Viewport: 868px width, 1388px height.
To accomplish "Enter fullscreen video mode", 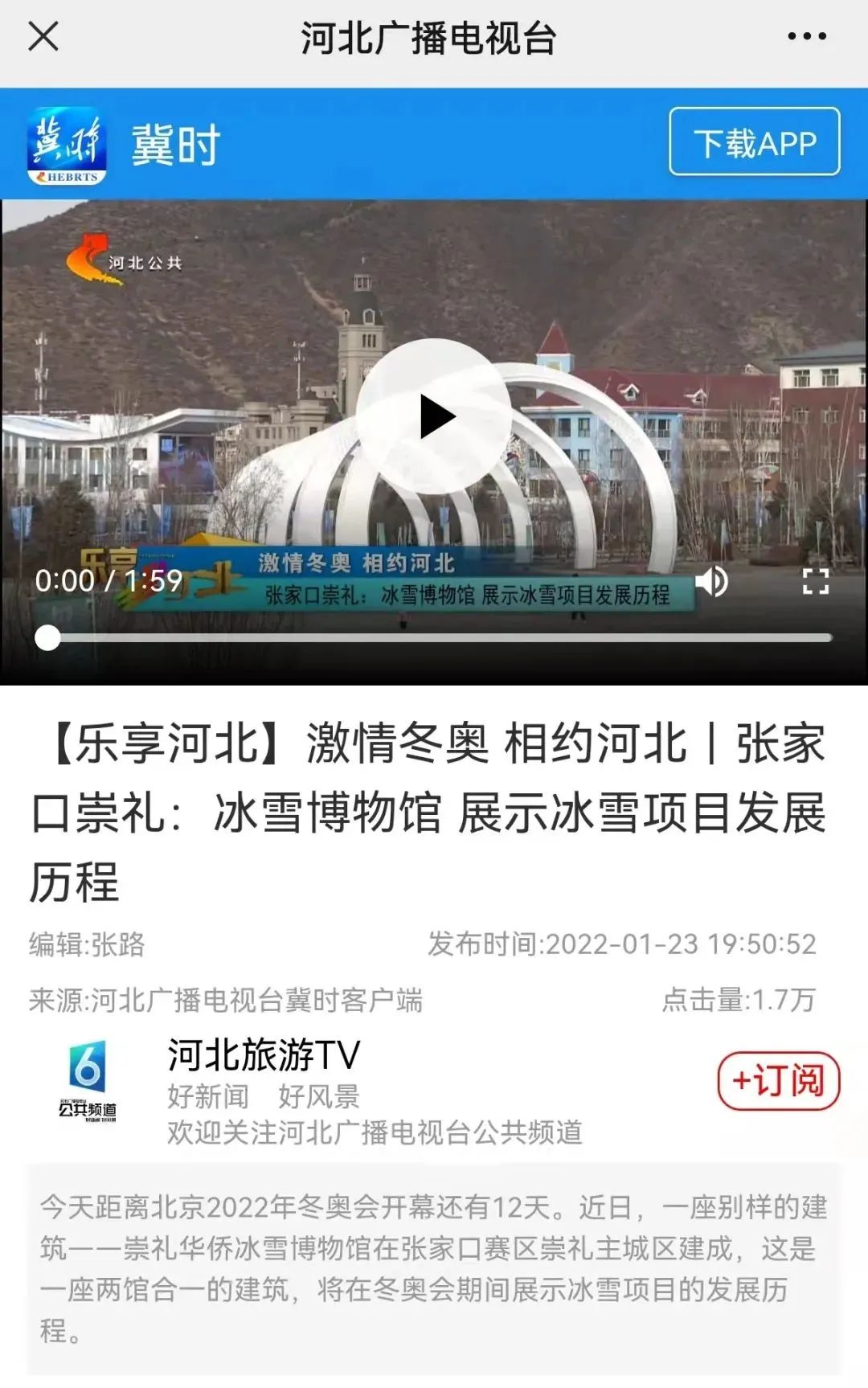I will pos(815,581).
